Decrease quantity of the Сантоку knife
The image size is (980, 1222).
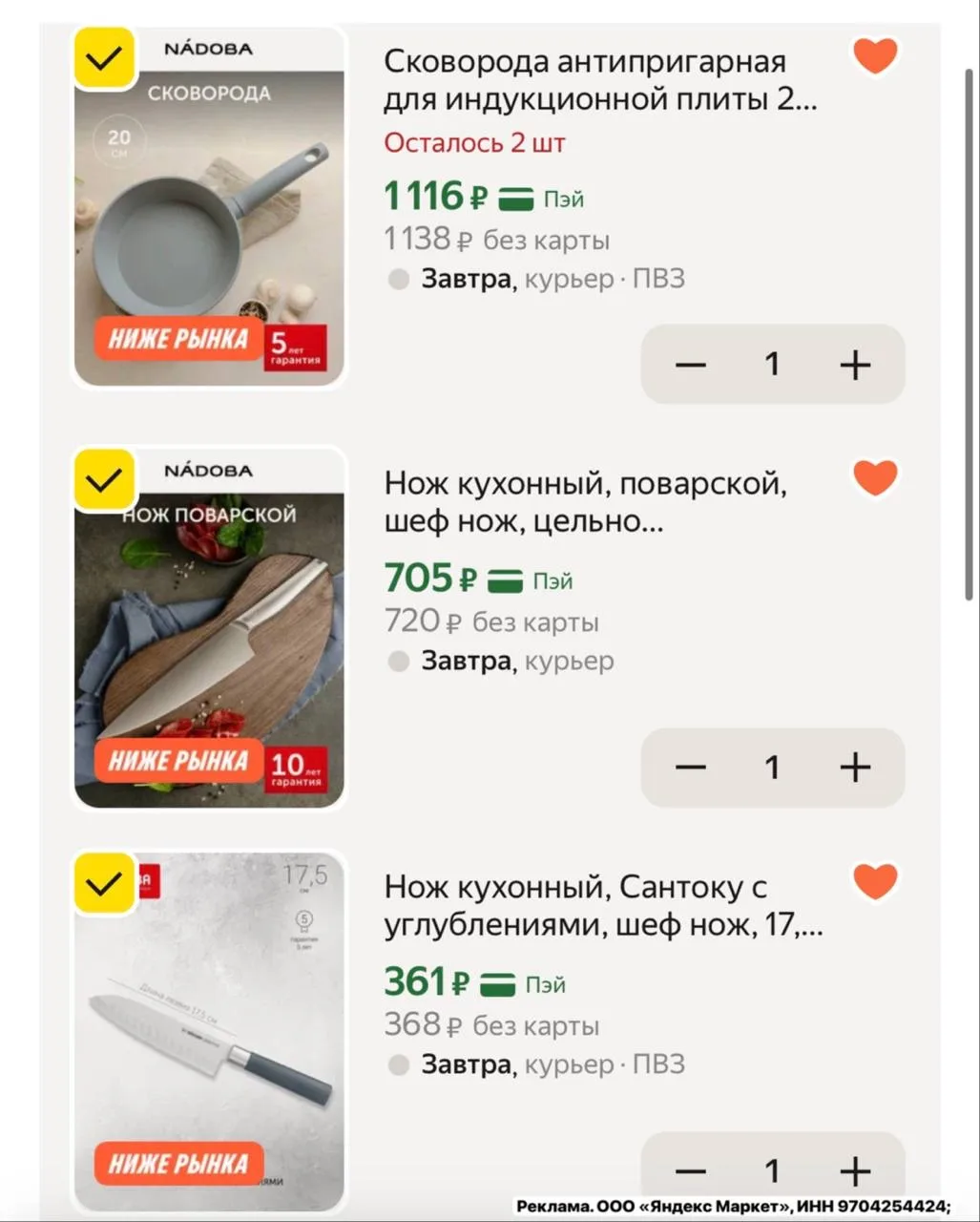click(690, 1170)
